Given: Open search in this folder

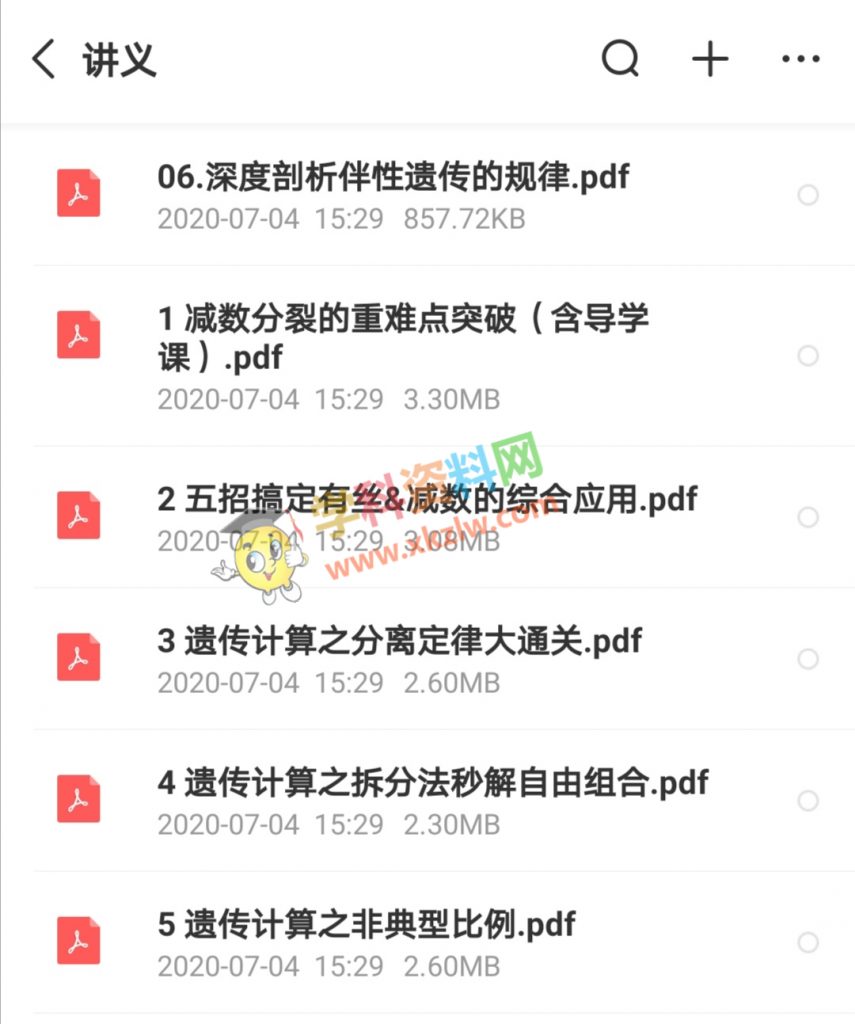Looking at the screenshot, I should [x=620, y=60].
